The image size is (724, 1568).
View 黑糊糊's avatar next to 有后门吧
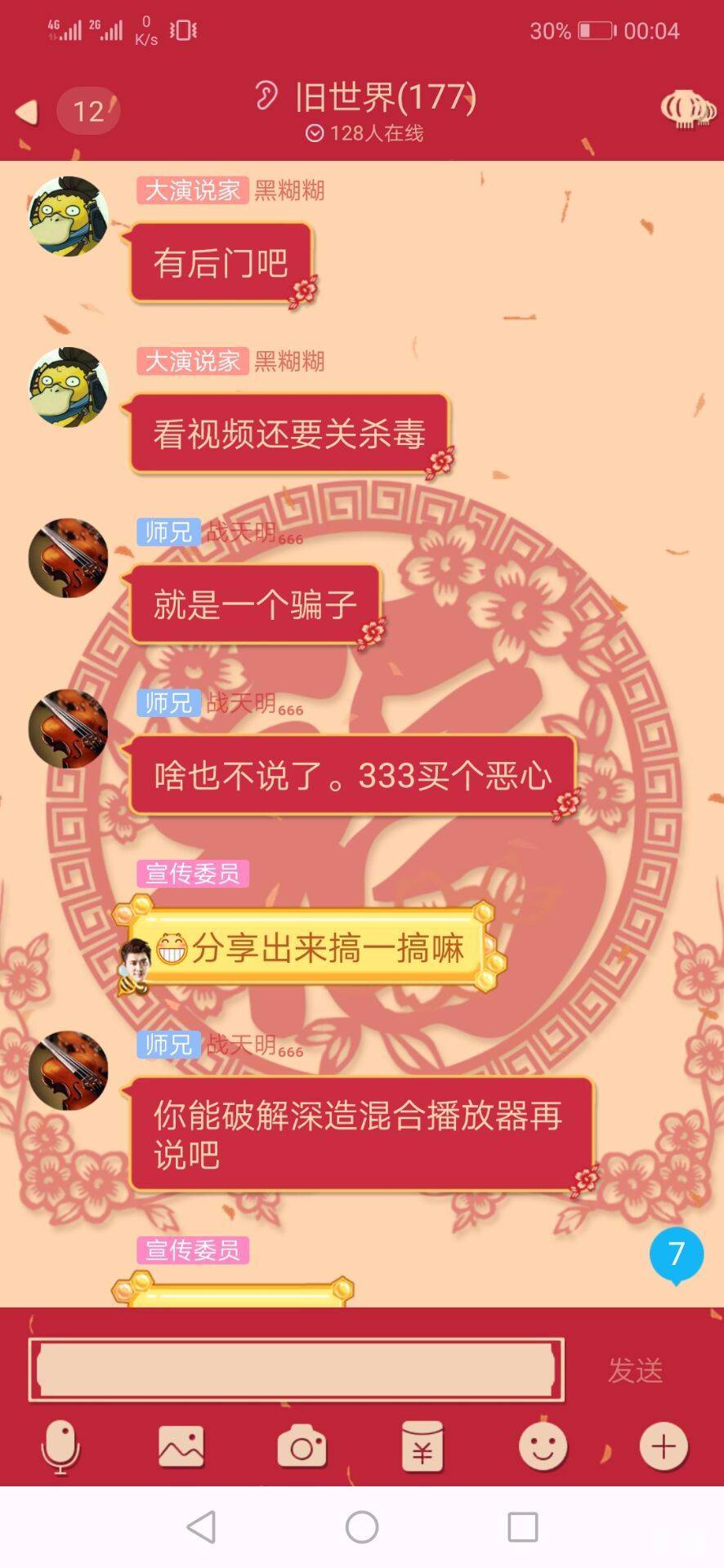click(69, 216)
